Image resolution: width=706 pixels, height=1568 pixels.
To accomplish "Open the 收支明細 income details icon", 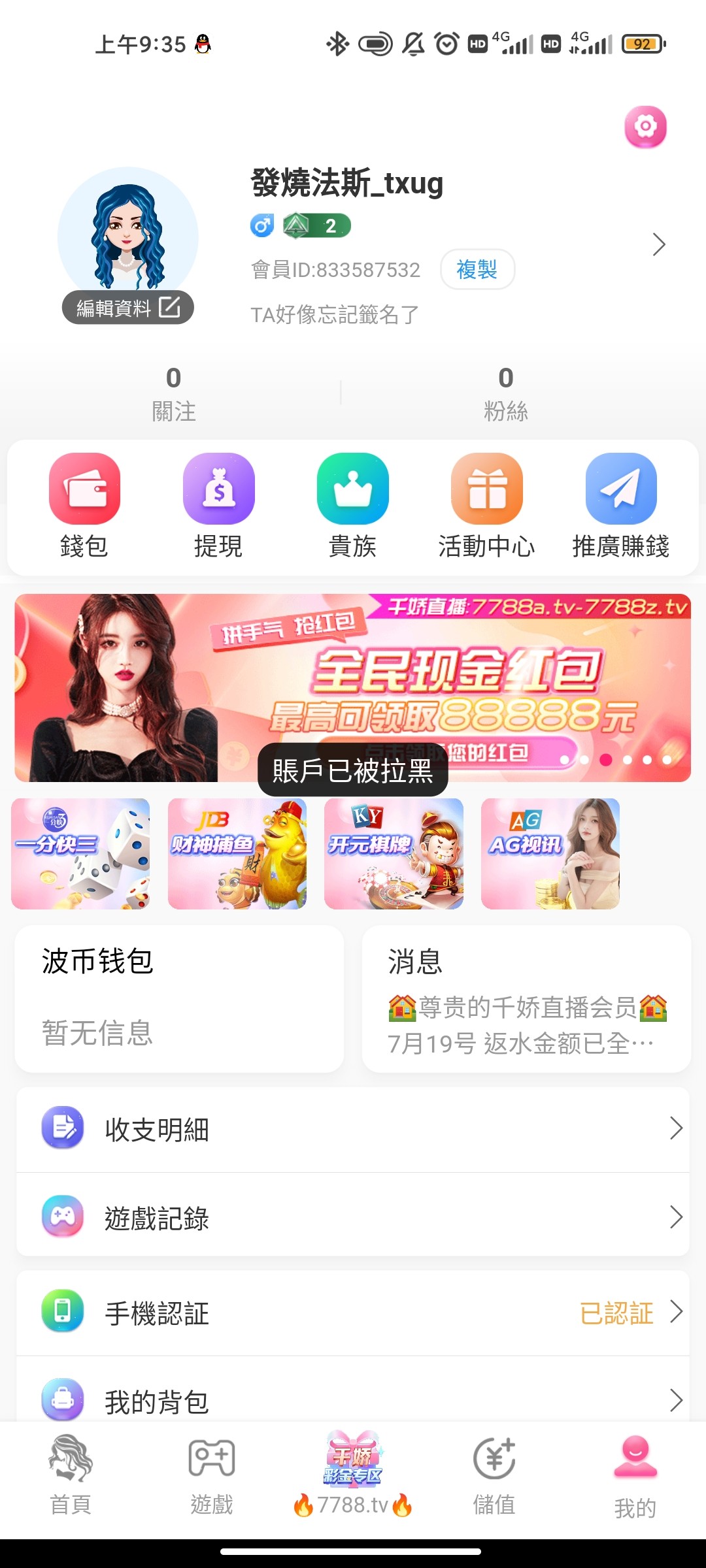I will [x=62, y=1130].
